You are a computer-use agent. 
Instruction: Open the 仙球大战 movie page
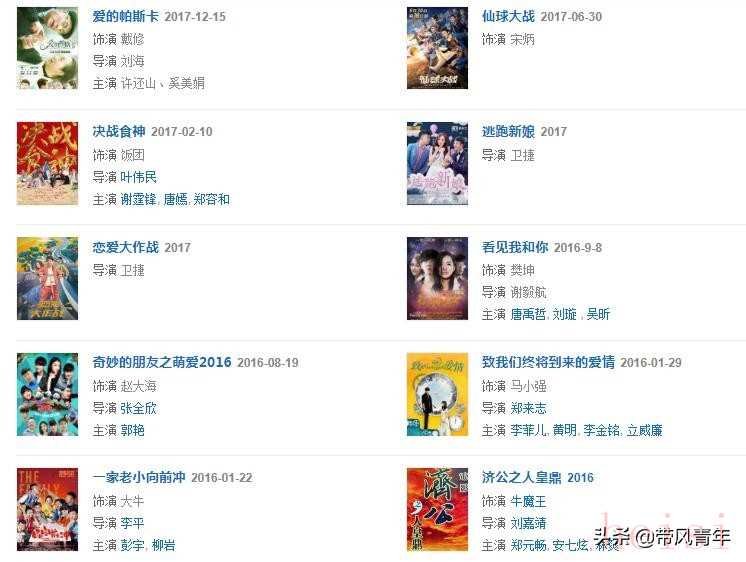[x=509, y=17]
